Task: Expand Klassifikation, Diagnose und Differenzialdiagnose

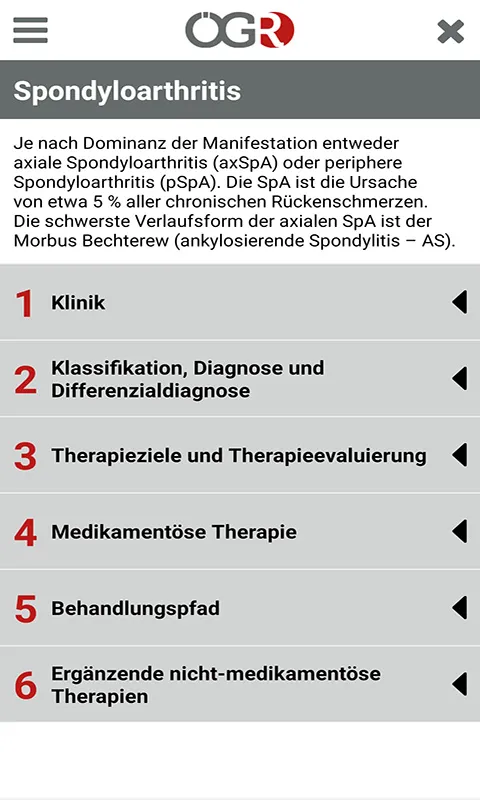Action: [240, 379]
